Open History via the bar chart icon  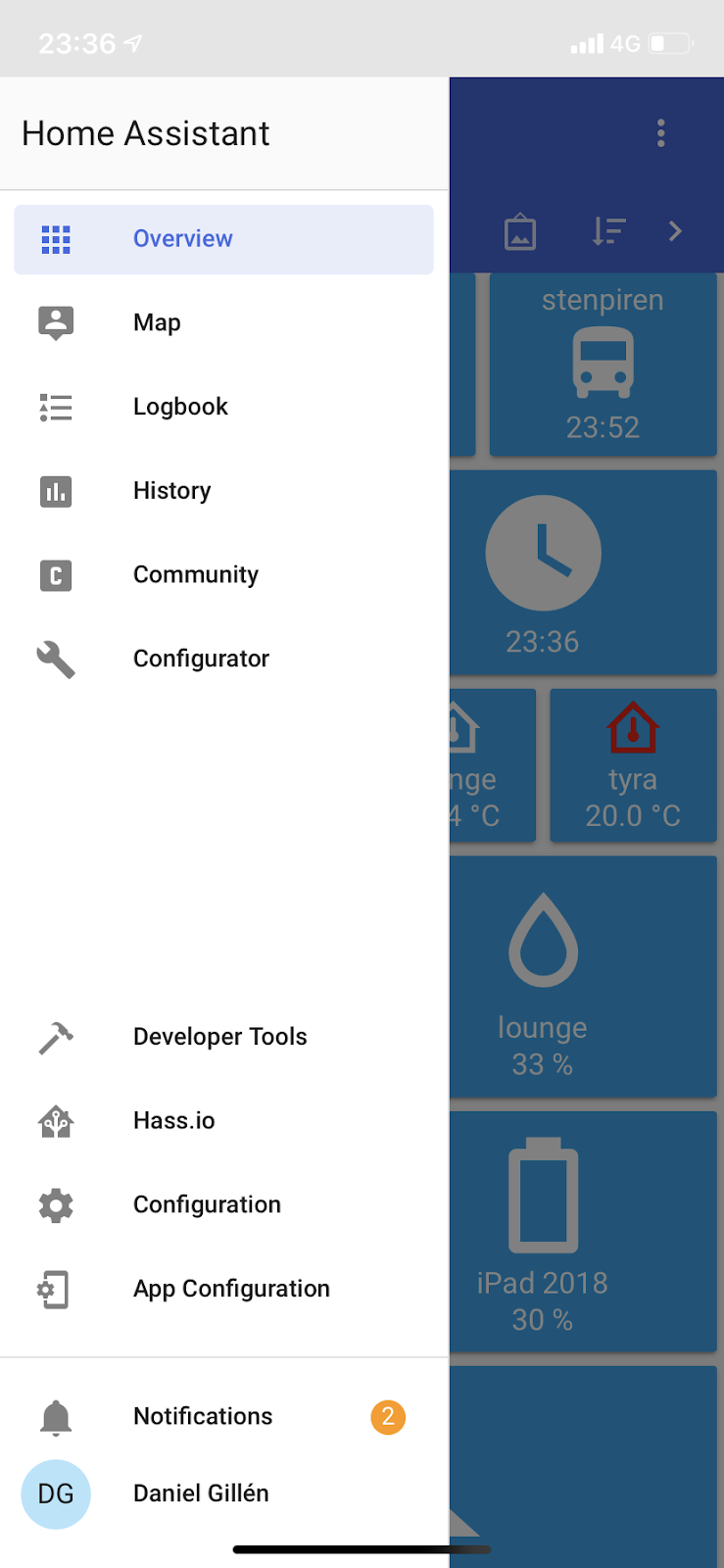point(56,491)
